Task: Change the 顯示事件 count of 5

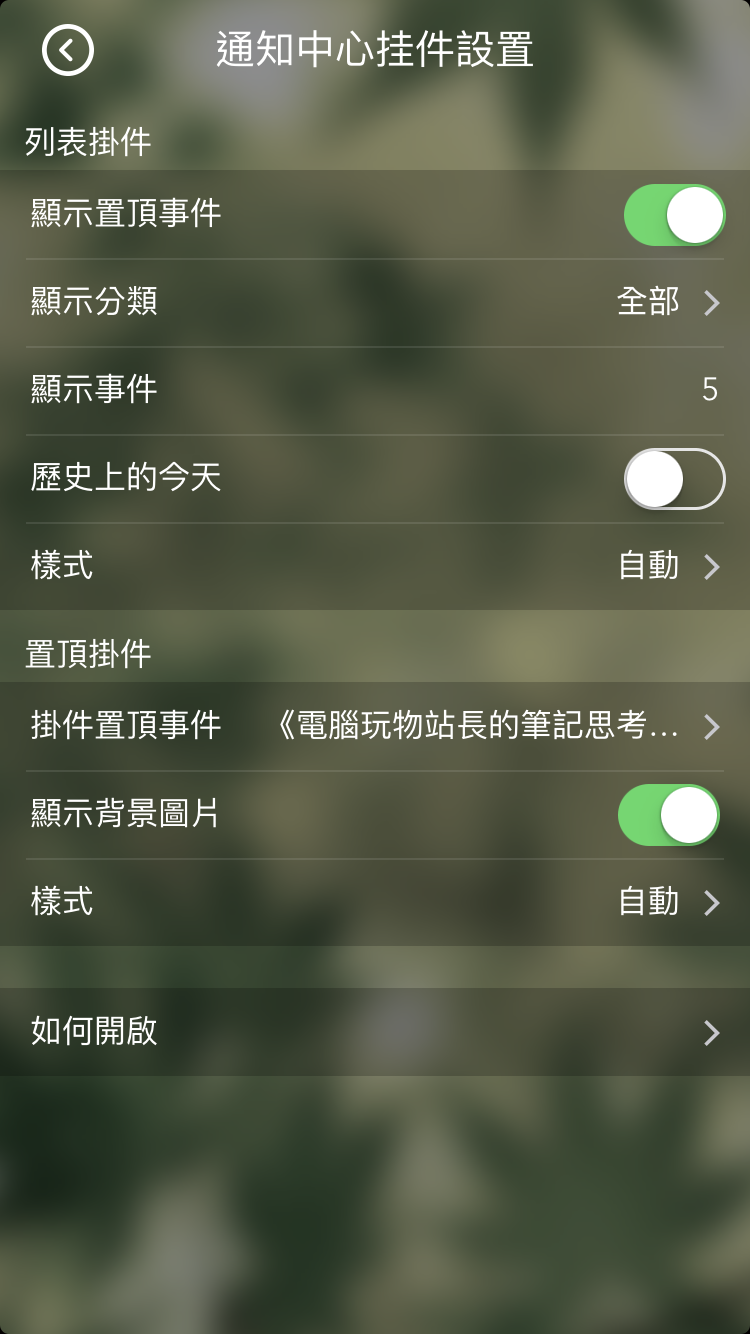Action: click(x=375, y=391)
